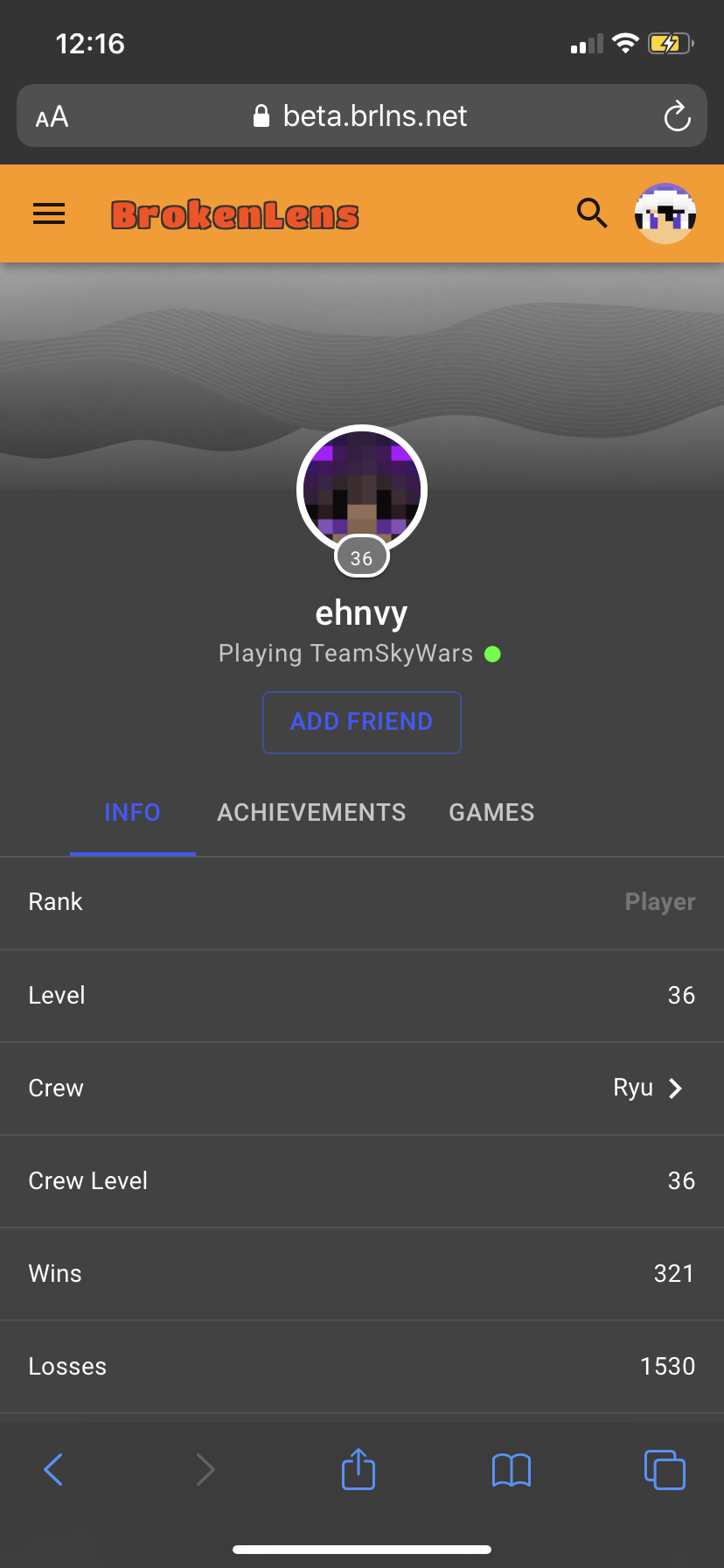Switch to the Achievements tab
Screen dimensions: 724x1568
pos(311,812)
